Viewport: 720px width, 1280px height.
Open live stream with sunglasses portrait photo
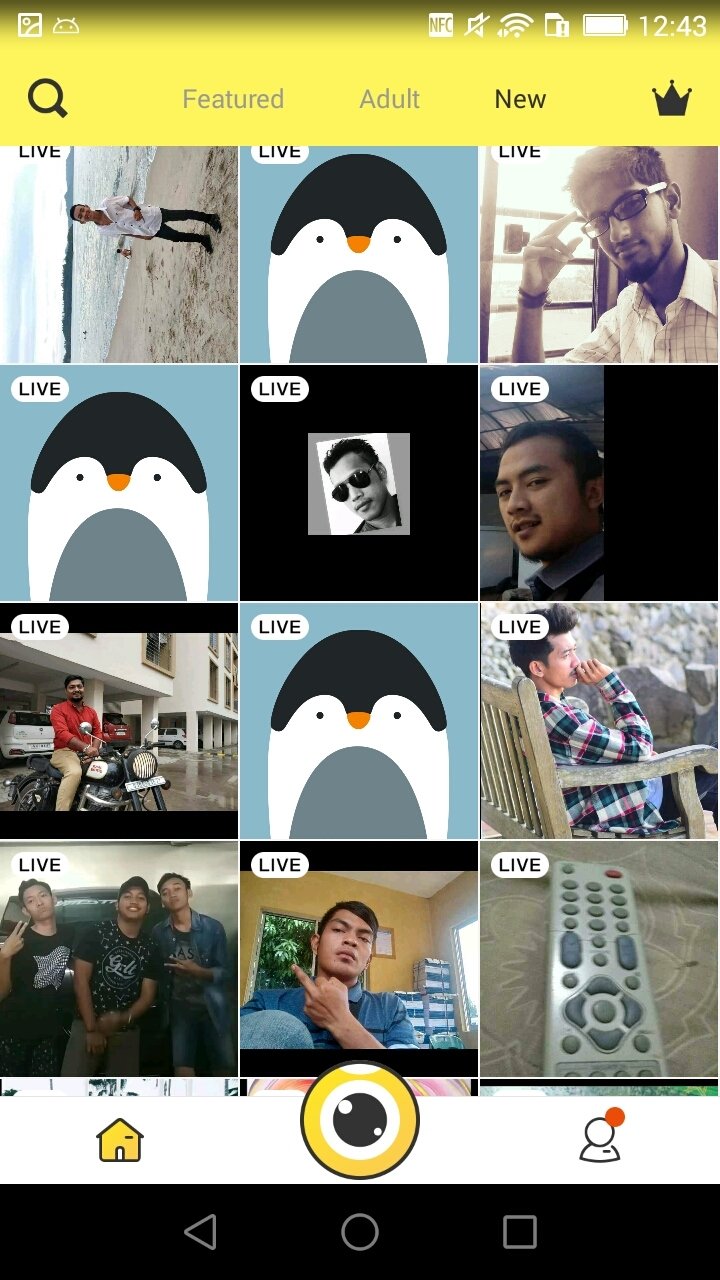point(359,483)
